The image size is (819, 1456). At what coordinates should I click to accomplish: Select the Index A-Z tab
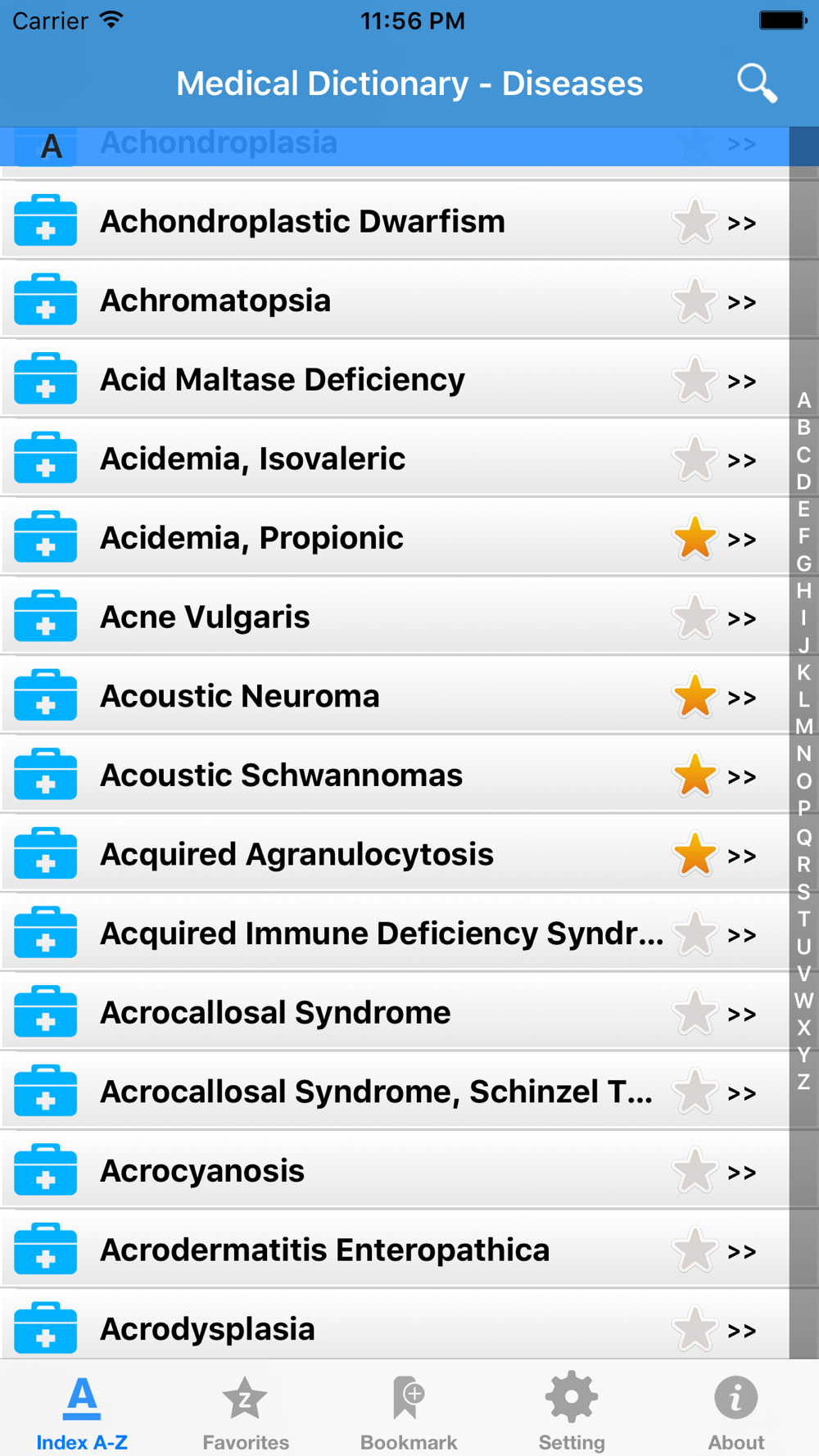point(82,1412)
